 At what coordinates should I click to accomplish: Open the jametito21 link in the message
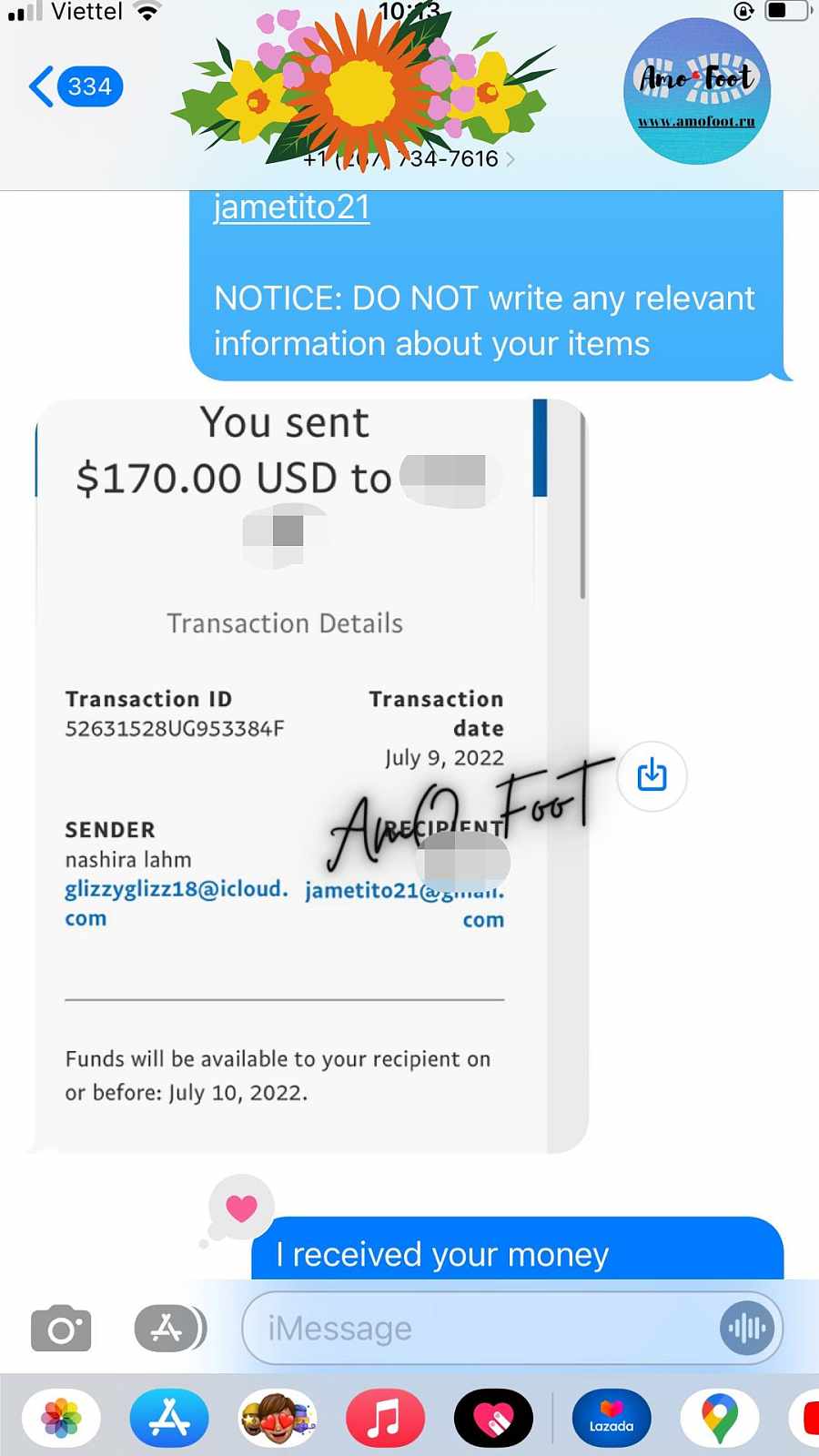coord(291,207)
